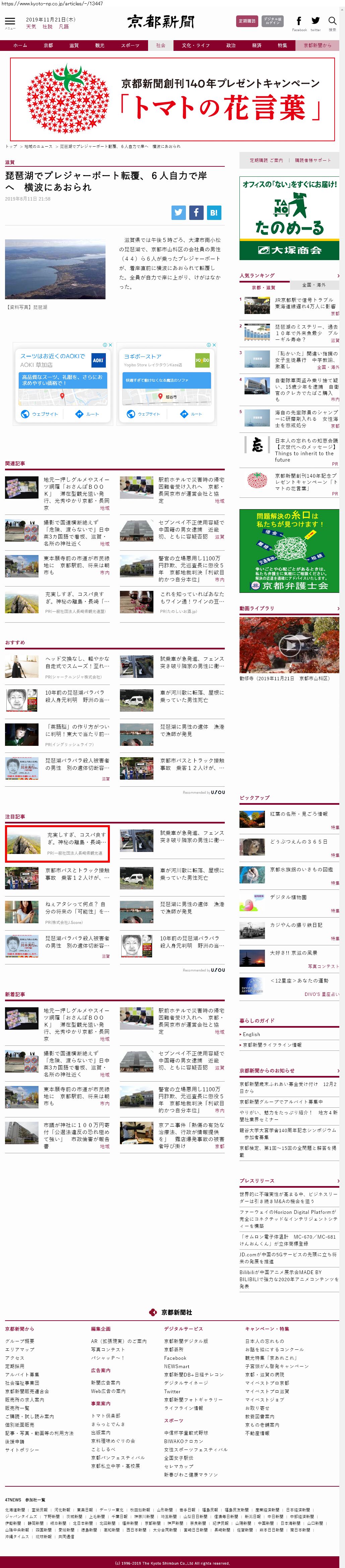Viewport: 345px width, 1568px height.
Task: Bookmark article with Hatena B! button
Action: tap(213, 213)
